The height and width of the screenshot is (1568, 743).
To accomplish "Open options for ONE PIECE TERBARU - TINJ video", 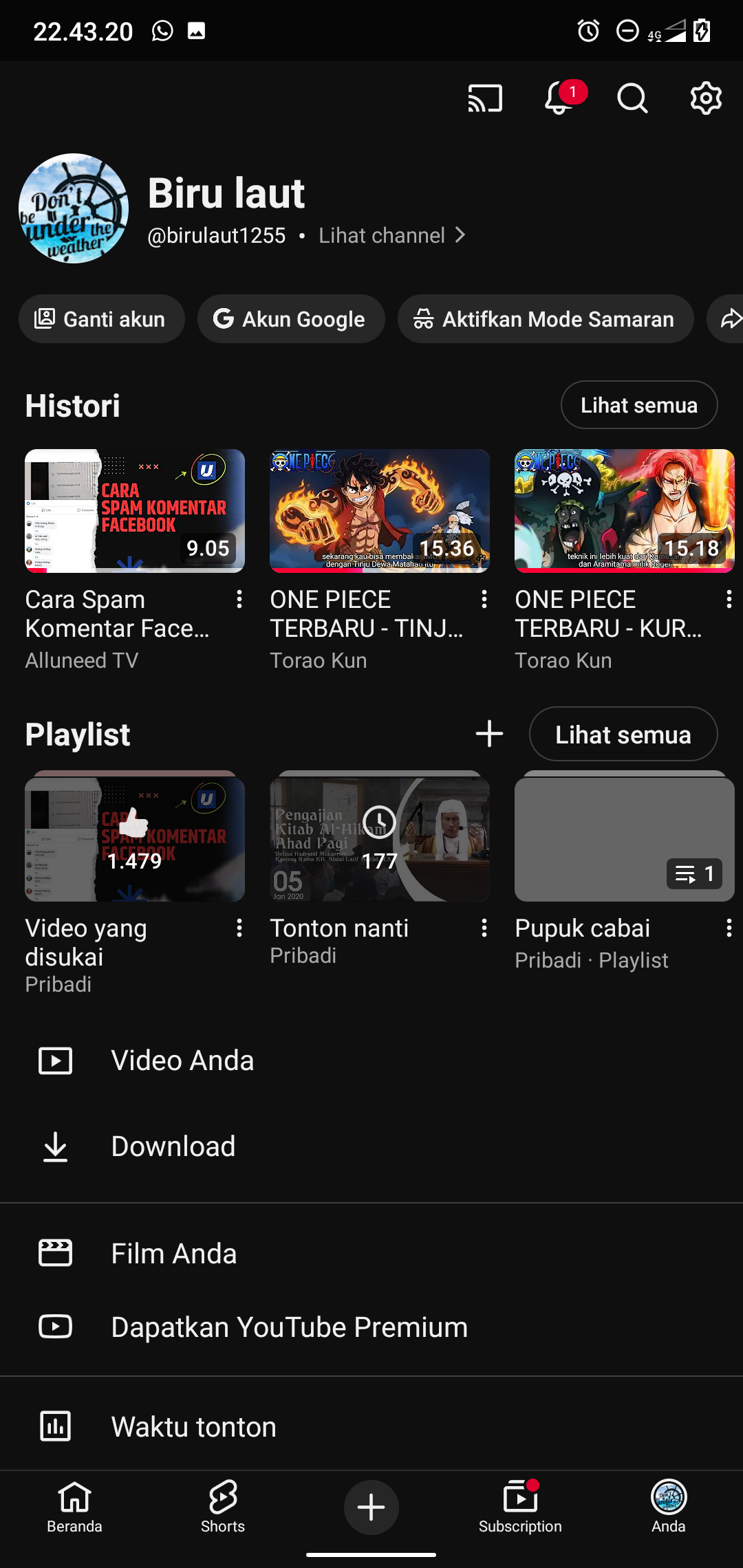I will pyautogui.click(x=484, y=600).
